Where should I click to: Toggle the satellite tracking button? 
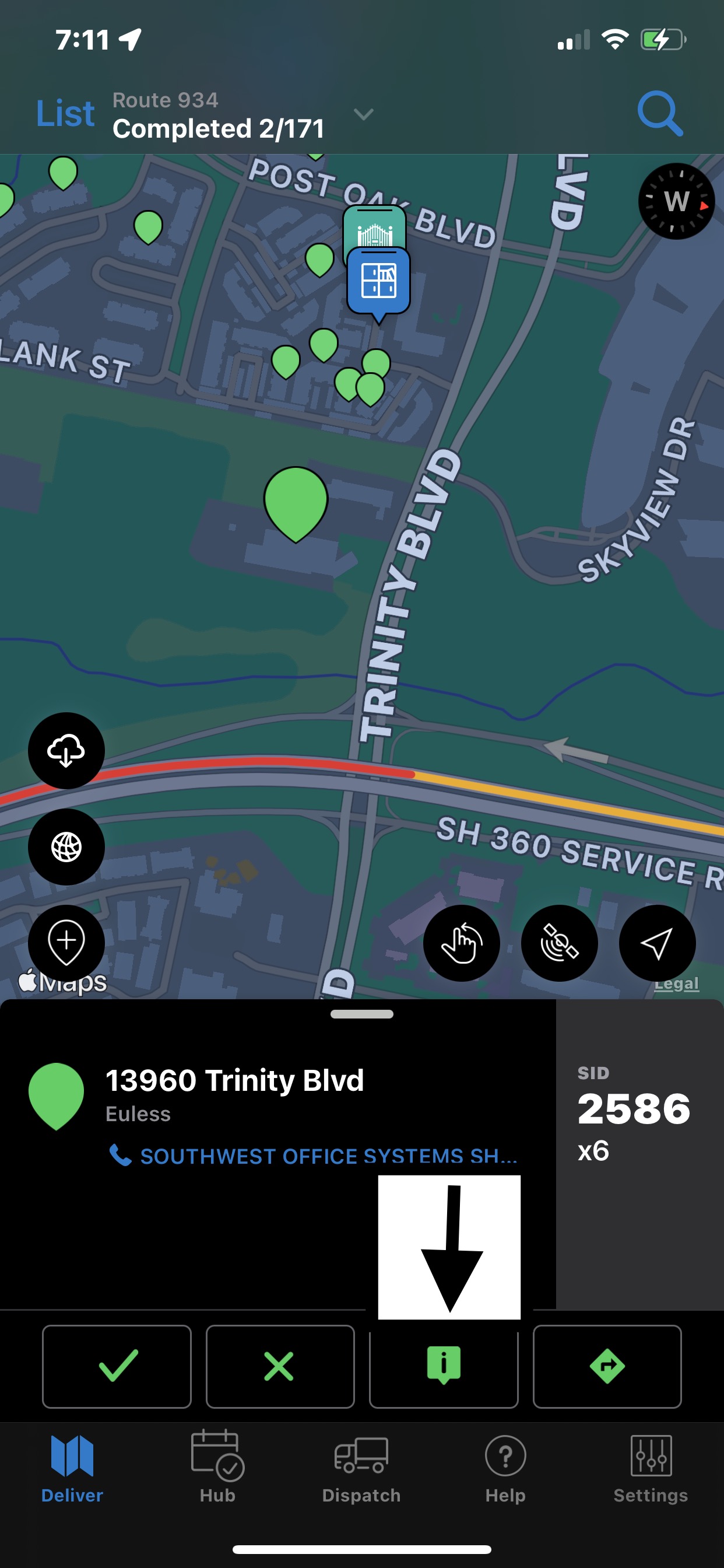tap(559, 943)
